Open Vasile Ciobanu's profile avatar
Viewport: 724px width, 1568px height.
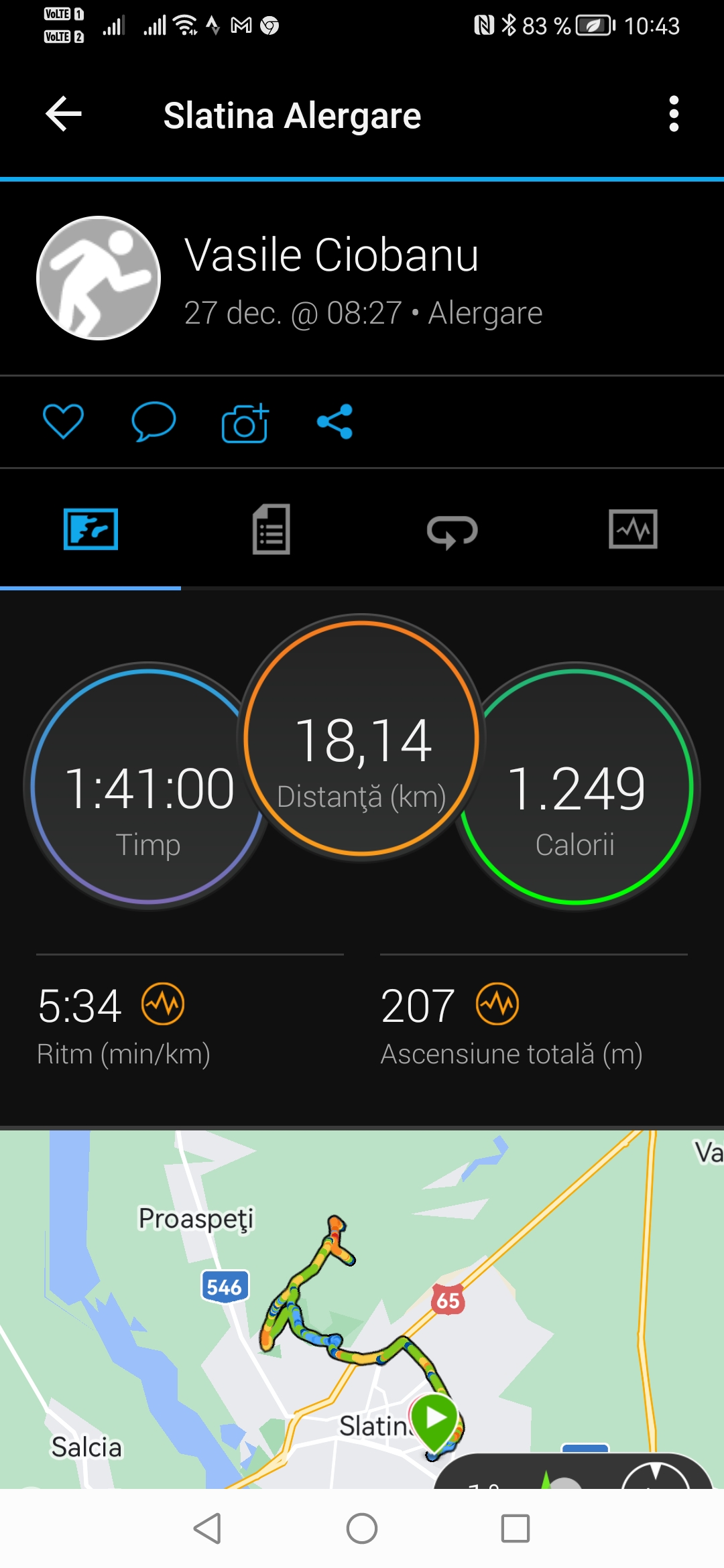pos(99,278)
